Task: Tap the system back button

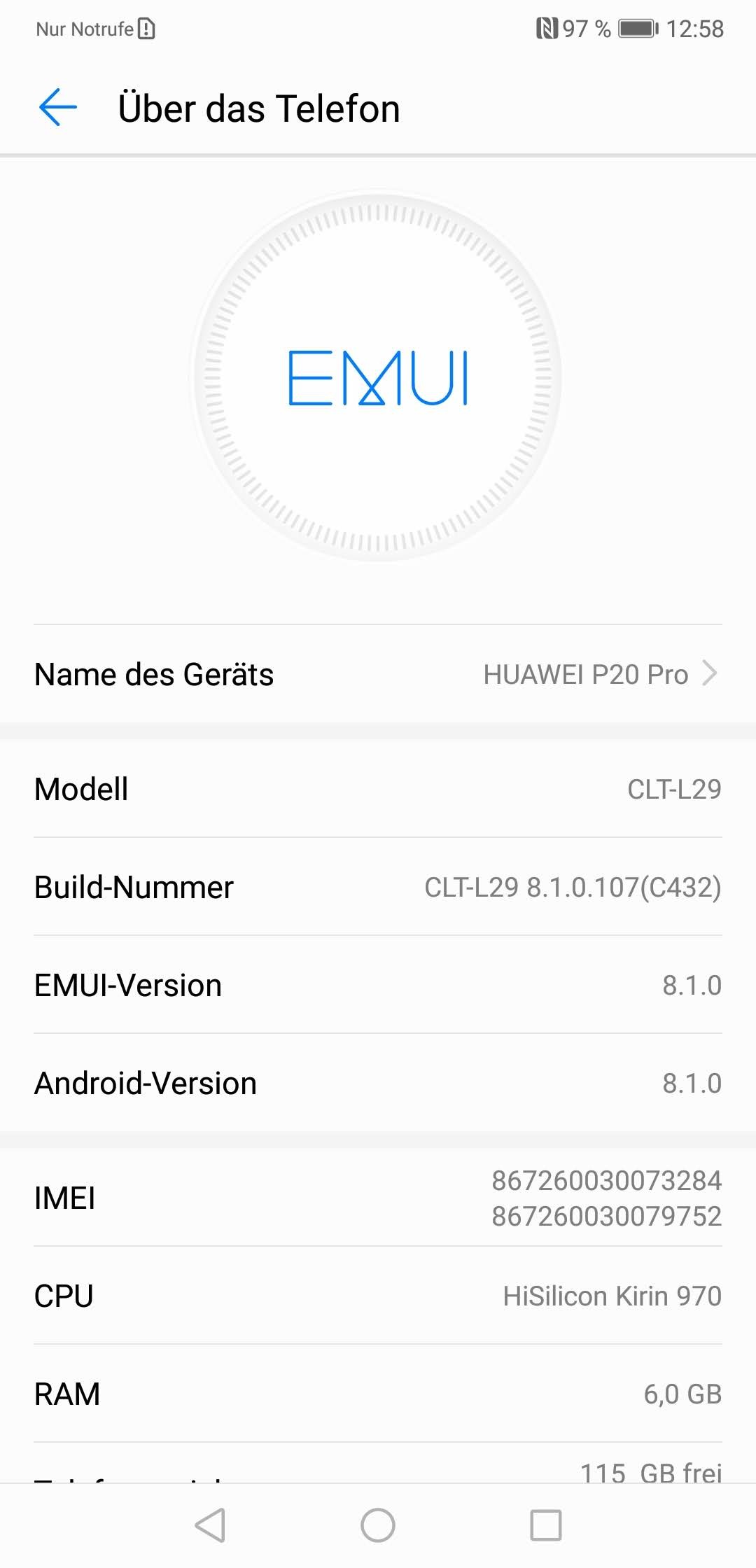Action: [210, 1525]
